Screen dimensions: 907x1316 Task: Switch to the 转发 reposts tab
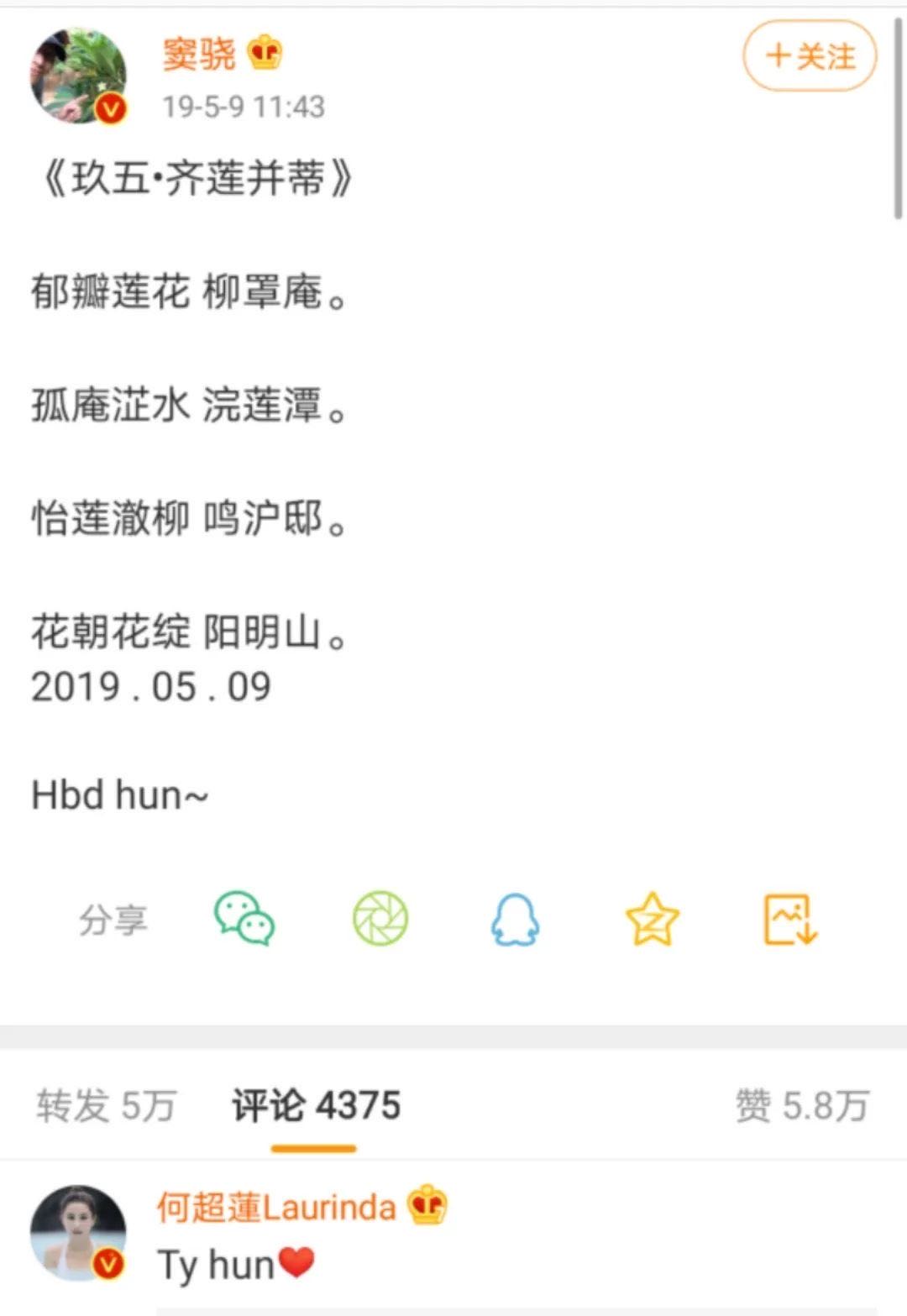pos(105,1108)
